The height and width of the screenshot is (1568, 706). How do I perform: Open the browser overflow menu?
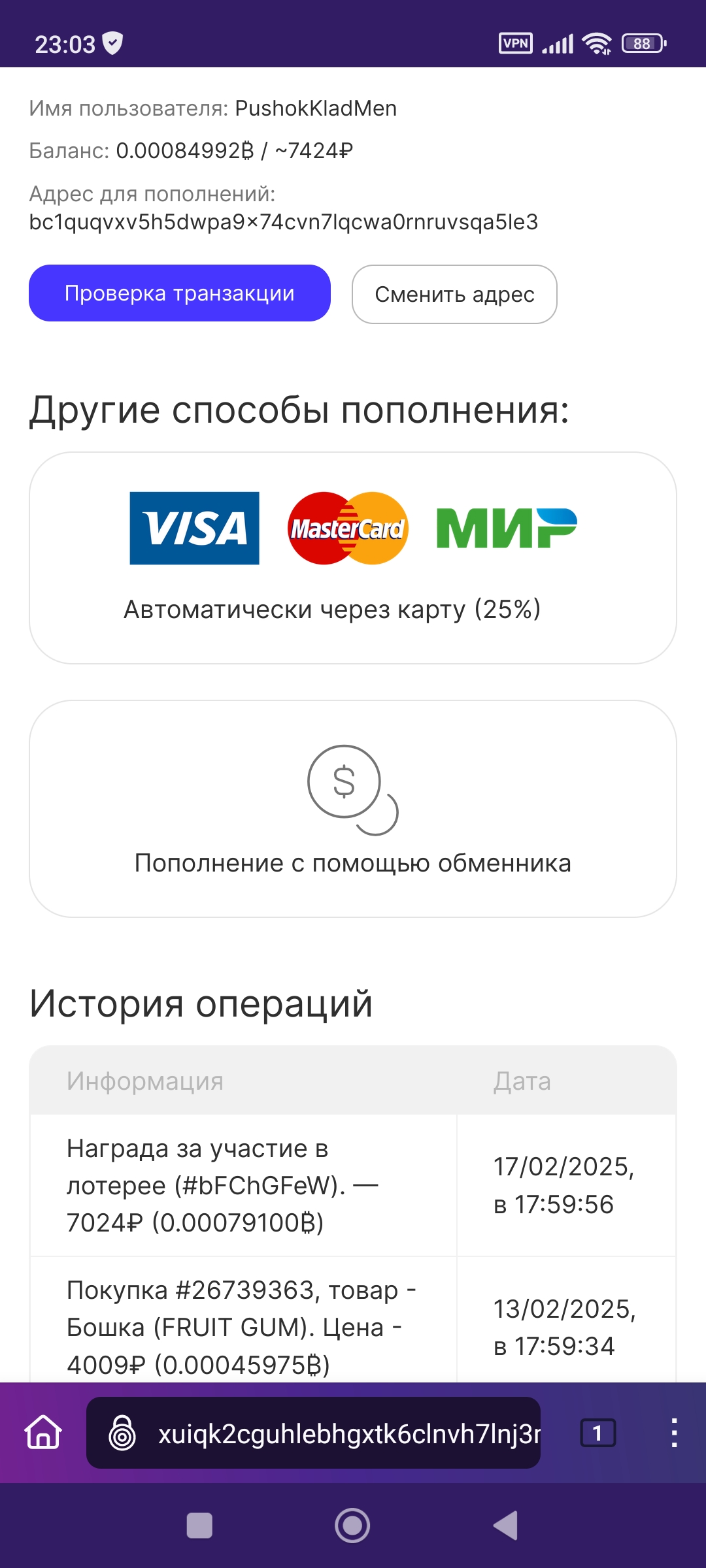(674, 1433)
